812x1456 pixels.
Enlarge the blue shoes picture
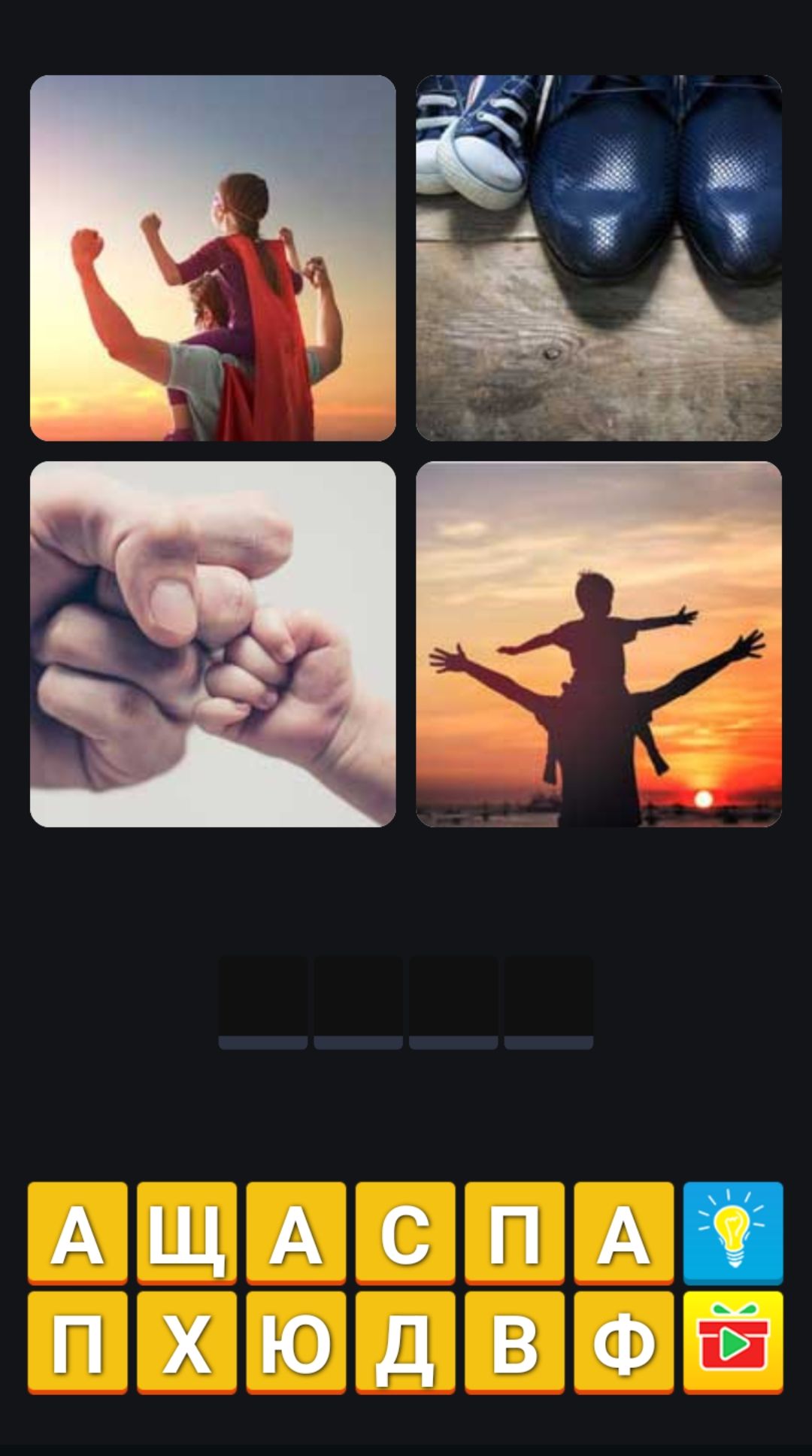click(598, 258)
